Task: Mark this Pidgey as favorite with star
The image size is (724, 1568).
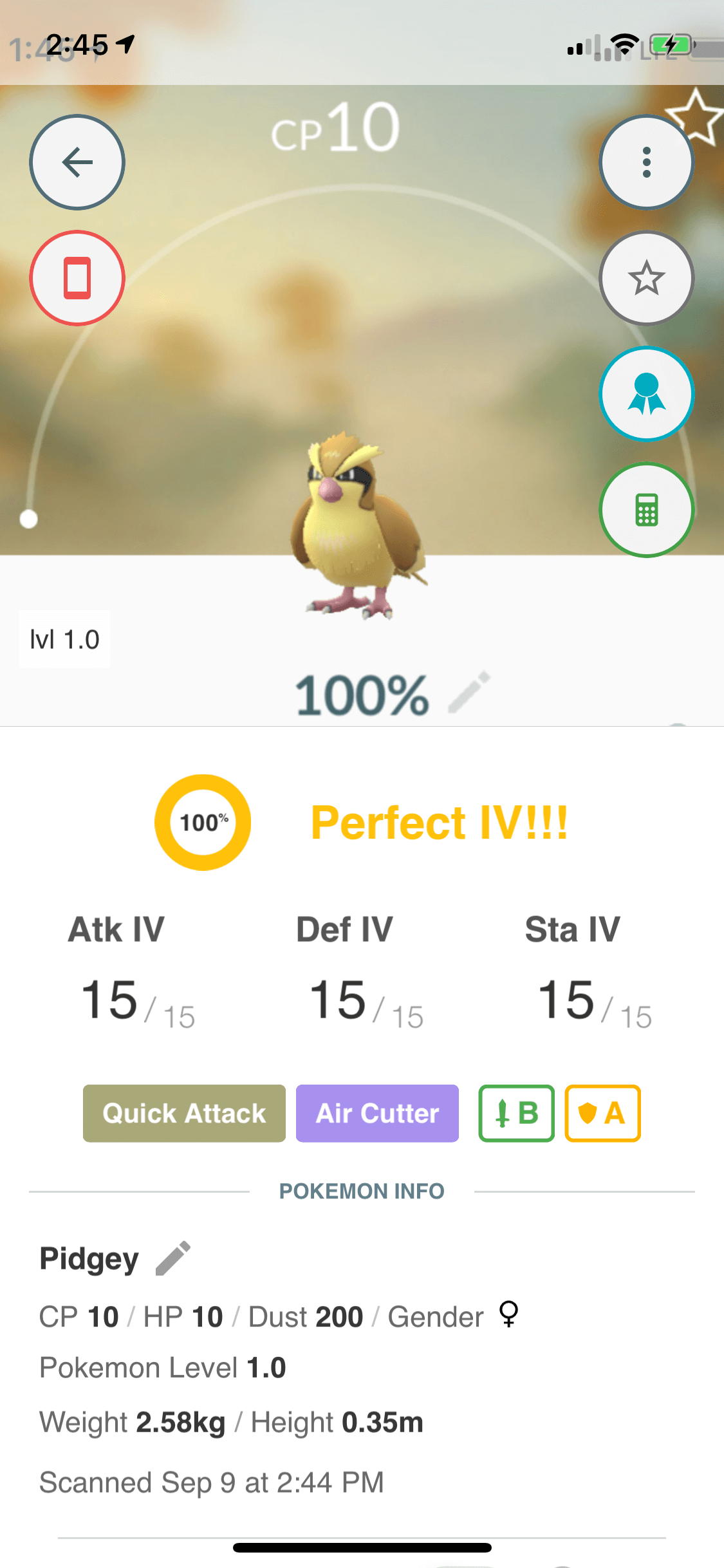Action: pyautogui.click(x=646, y=278)
